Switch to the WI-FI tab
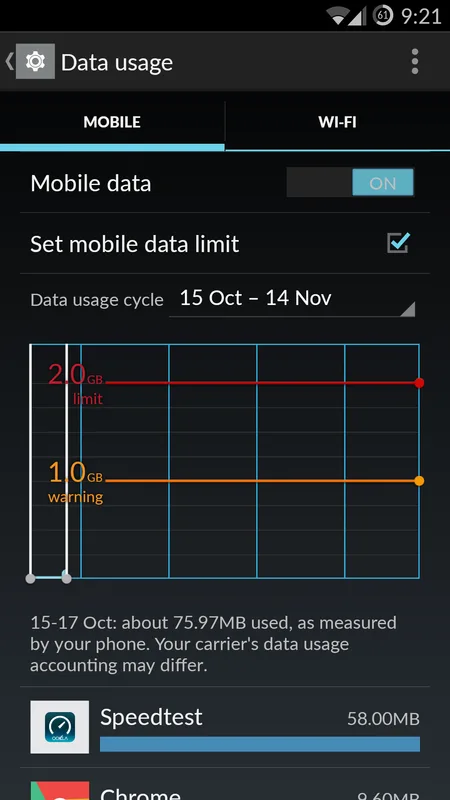 click(x=337, y=122)
